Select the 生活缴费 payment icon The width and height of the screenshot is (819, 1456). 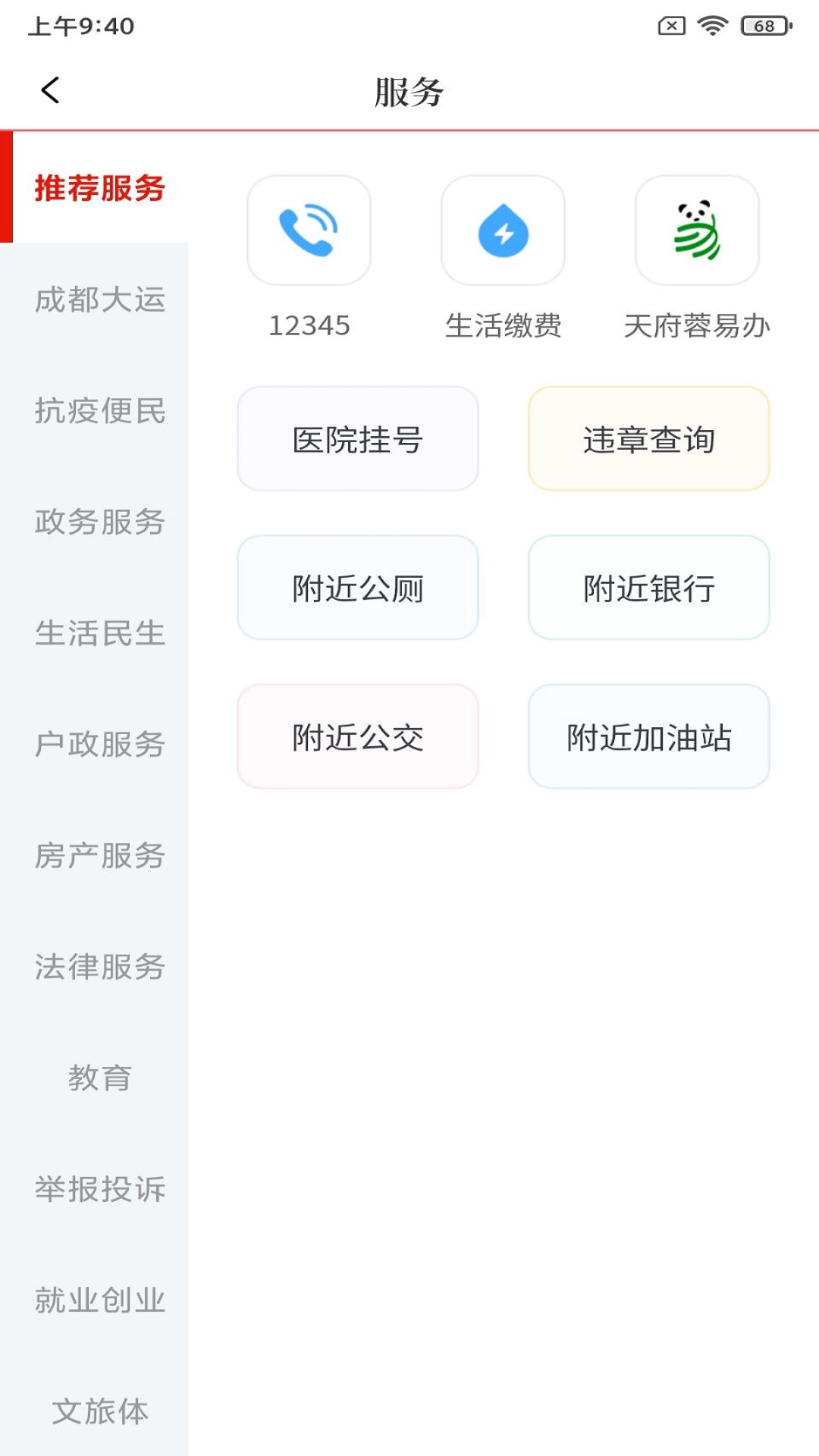coord(503,230)
